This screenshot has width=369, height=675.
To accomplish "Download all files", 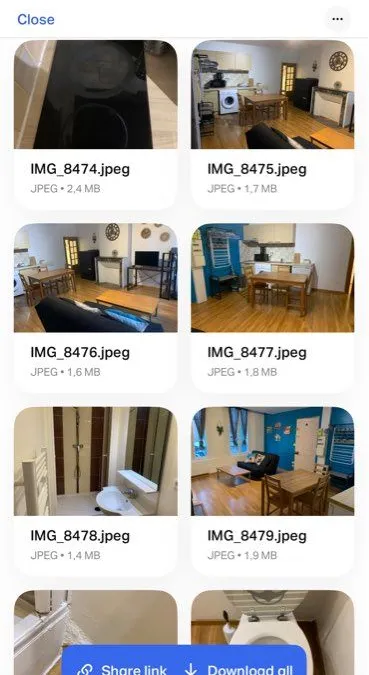I will click(239, 669).
